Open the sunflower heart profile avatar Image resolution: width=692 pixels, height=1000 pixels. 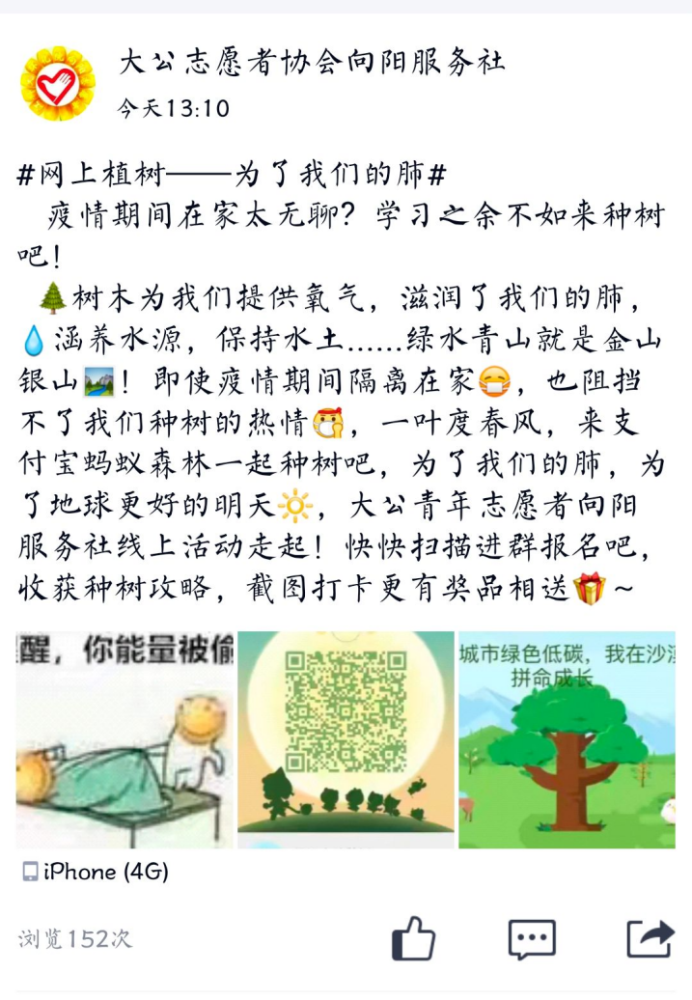(57, 83)
